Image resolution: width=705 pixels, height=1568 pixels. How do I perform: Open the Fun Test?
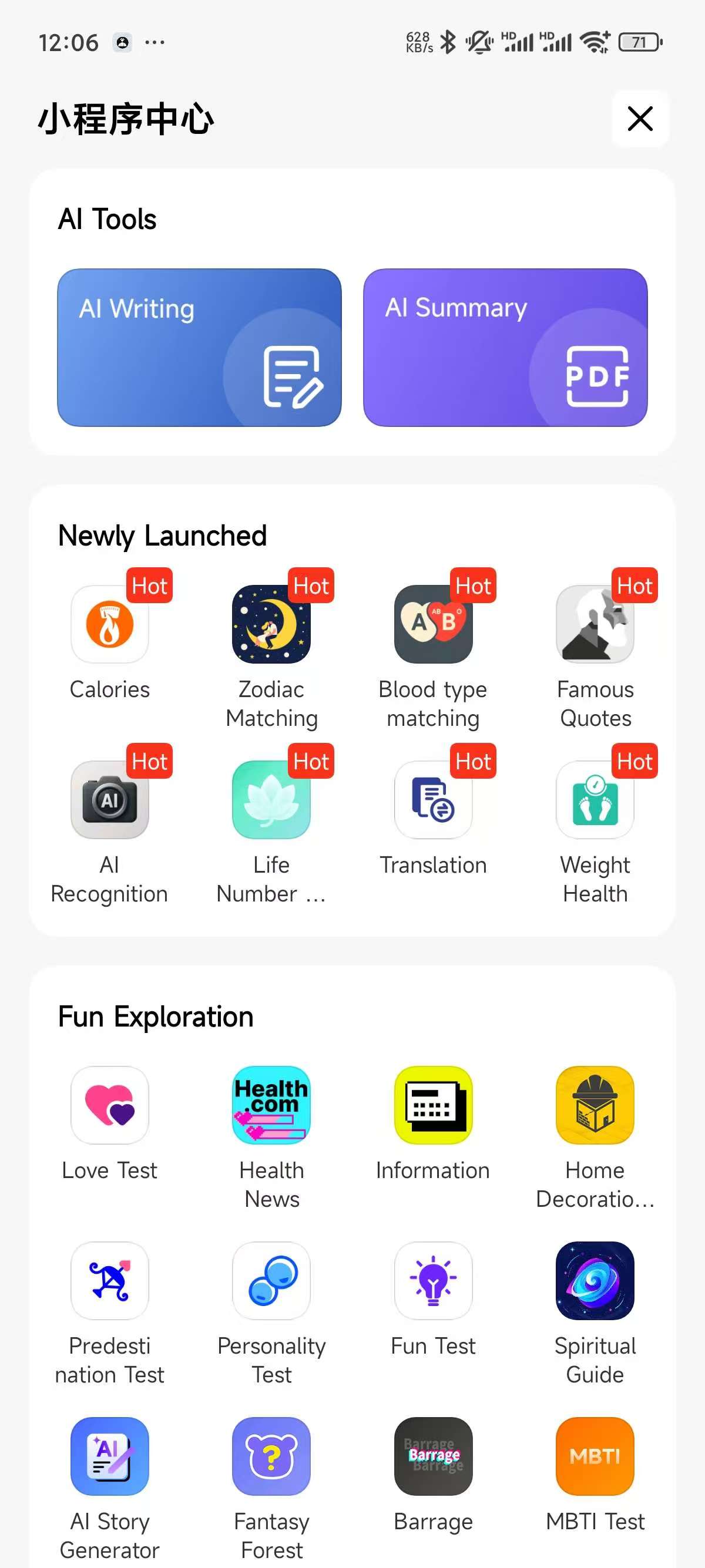pos(433,1280)
